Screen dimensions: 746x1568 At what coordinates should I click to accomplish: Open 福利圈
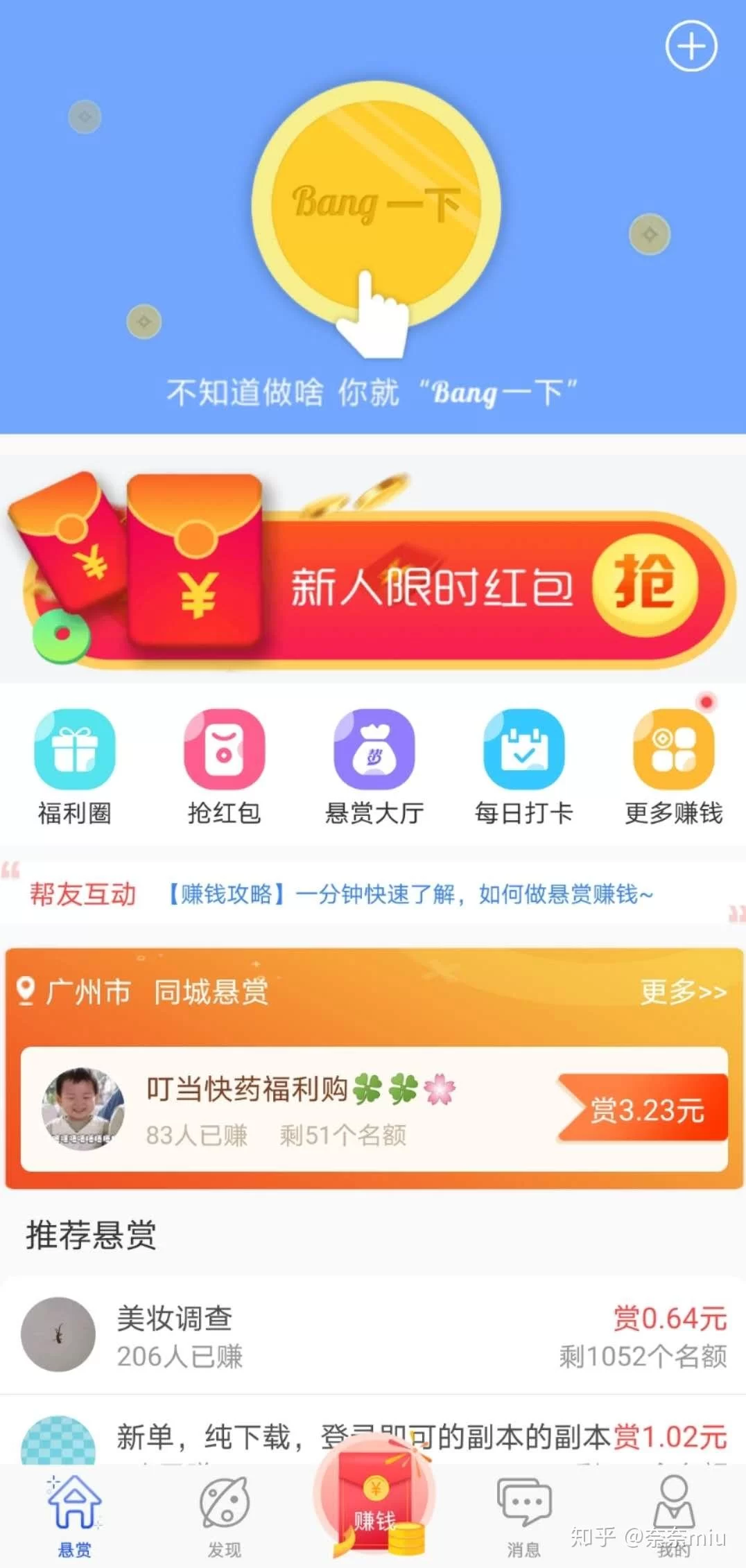[74, 766]
